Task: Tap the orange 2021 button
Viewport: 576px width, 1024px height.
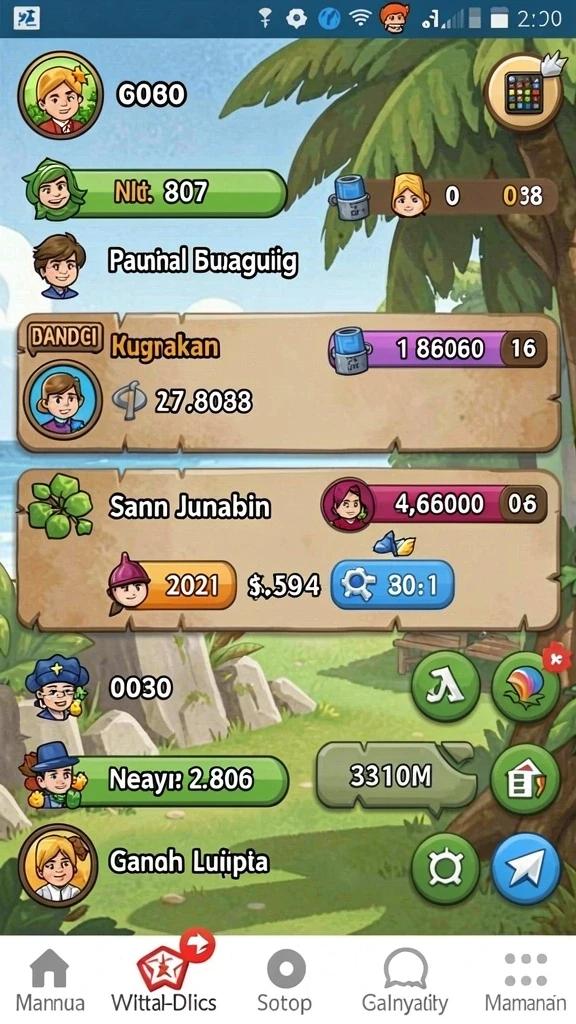Action: pyautogui.click(x=173, y=584)
